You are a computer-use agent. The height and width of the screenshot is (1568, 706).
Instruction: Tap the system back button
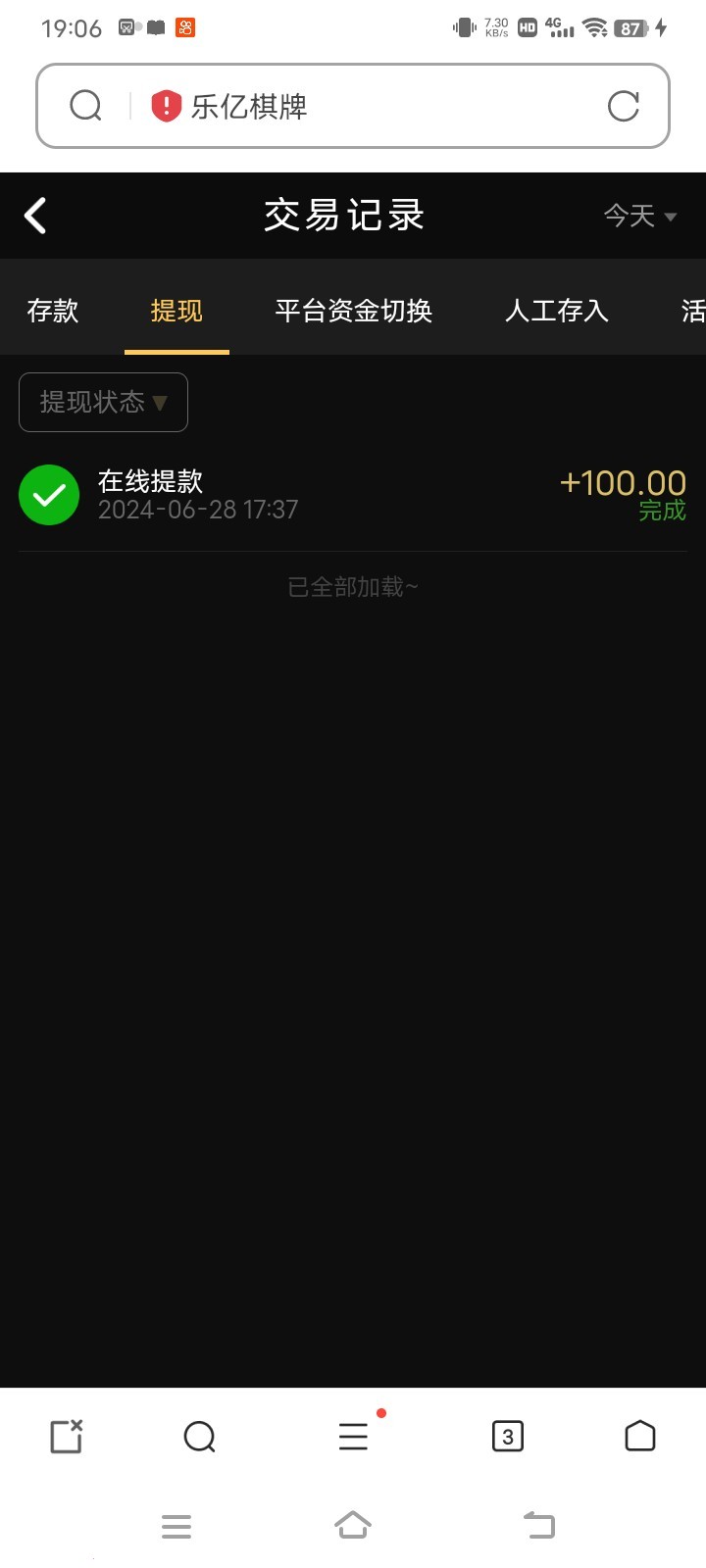[538, 1525]
